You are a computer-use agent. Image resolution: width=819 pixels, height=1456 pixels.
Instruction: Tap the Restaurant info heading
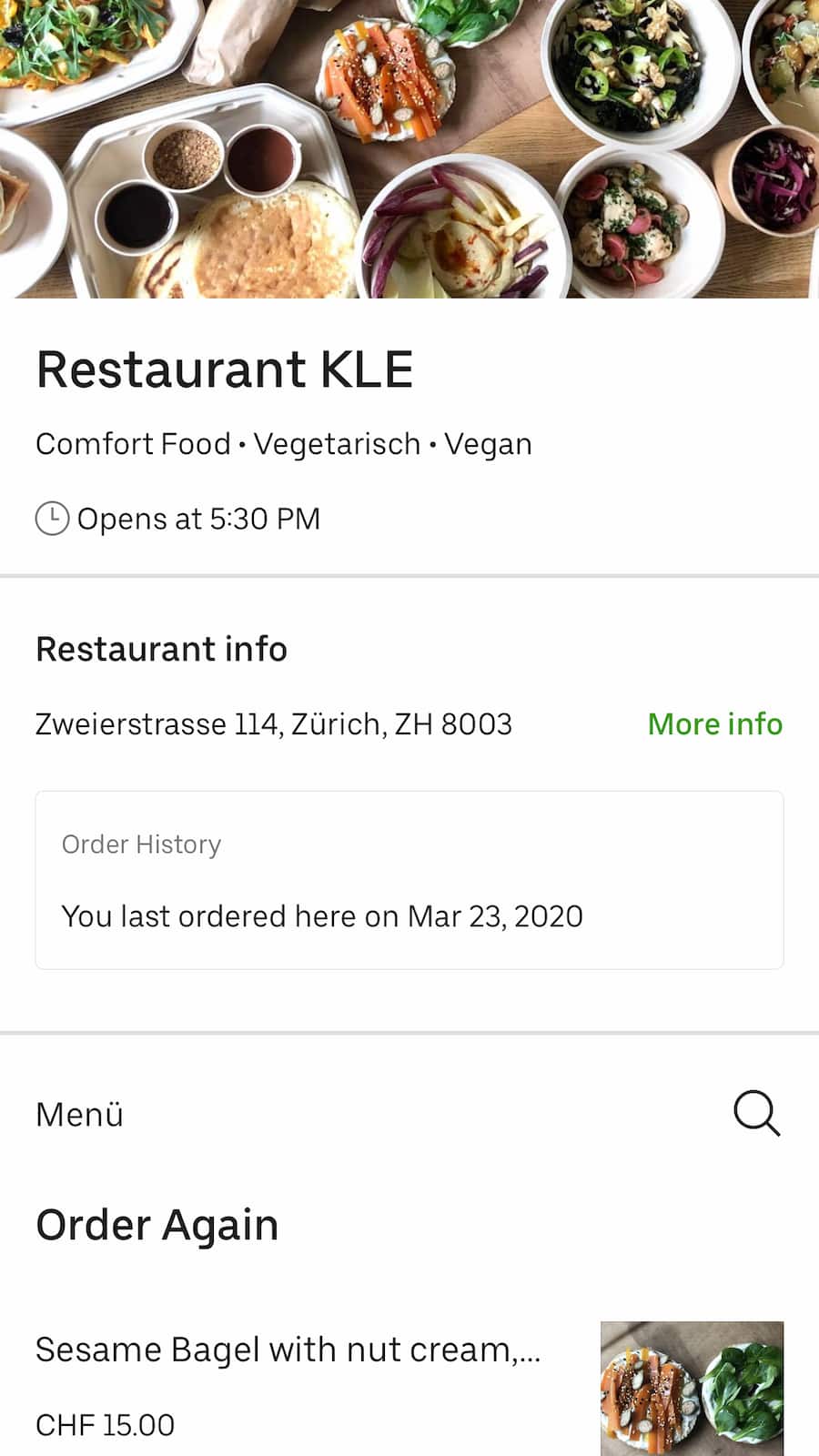coord(161,648)
